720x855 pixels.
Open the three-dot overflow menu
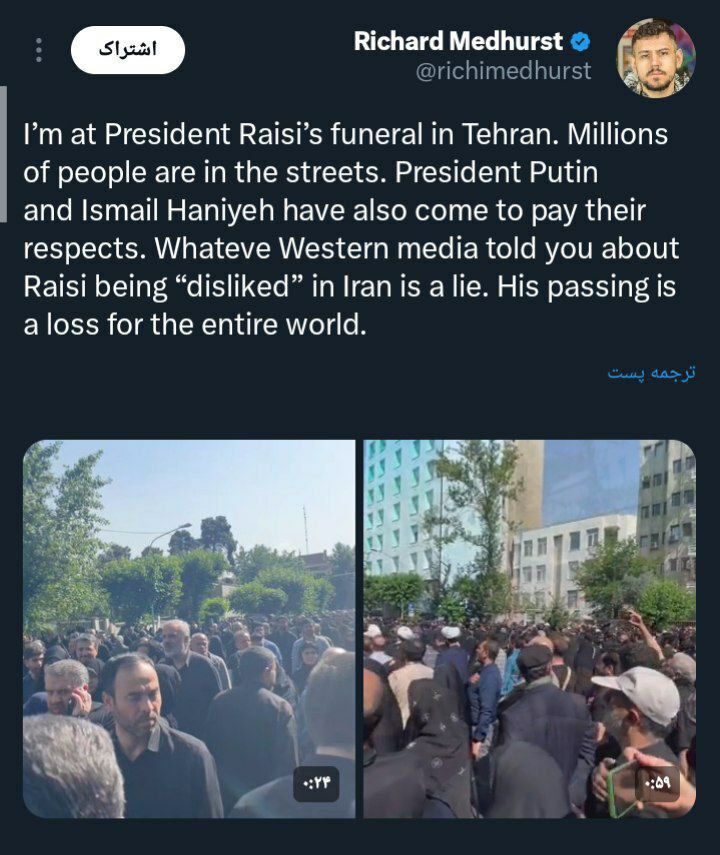click(x=39, y=51)
